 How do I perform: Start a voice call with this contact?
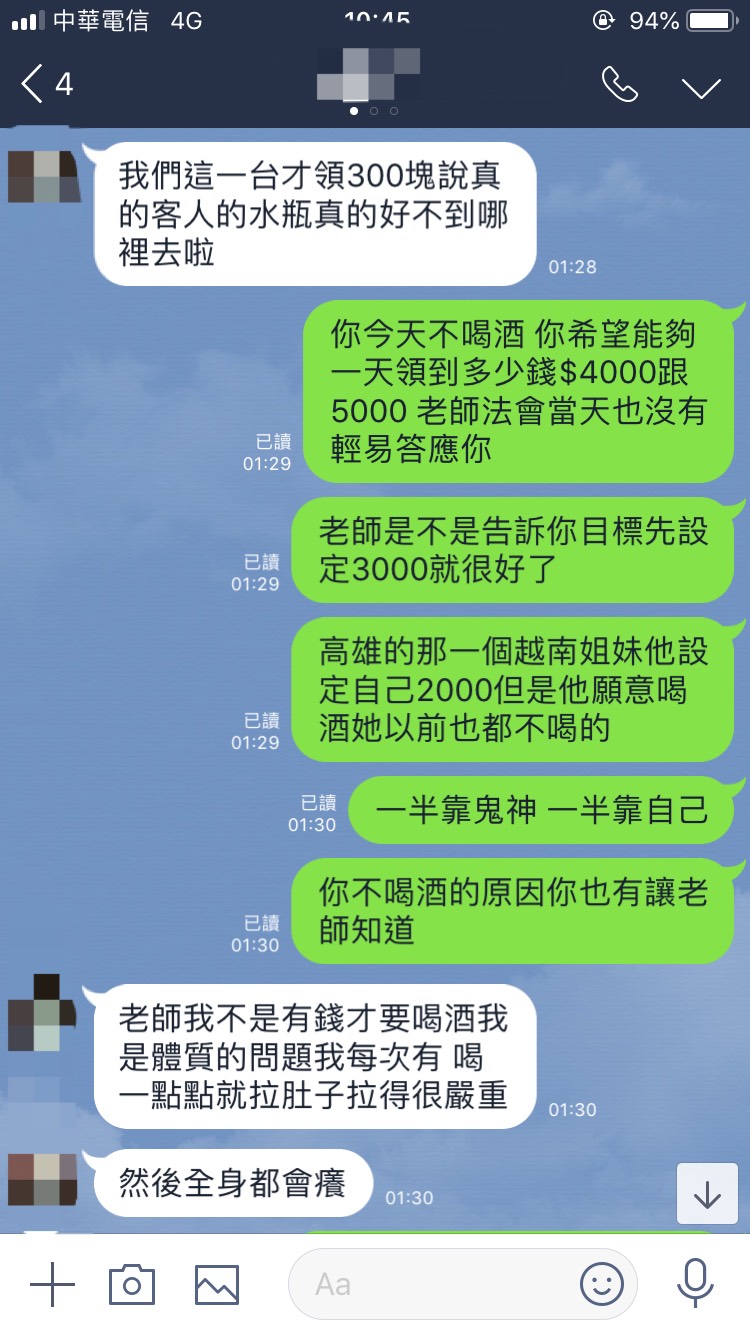point(619,85)
